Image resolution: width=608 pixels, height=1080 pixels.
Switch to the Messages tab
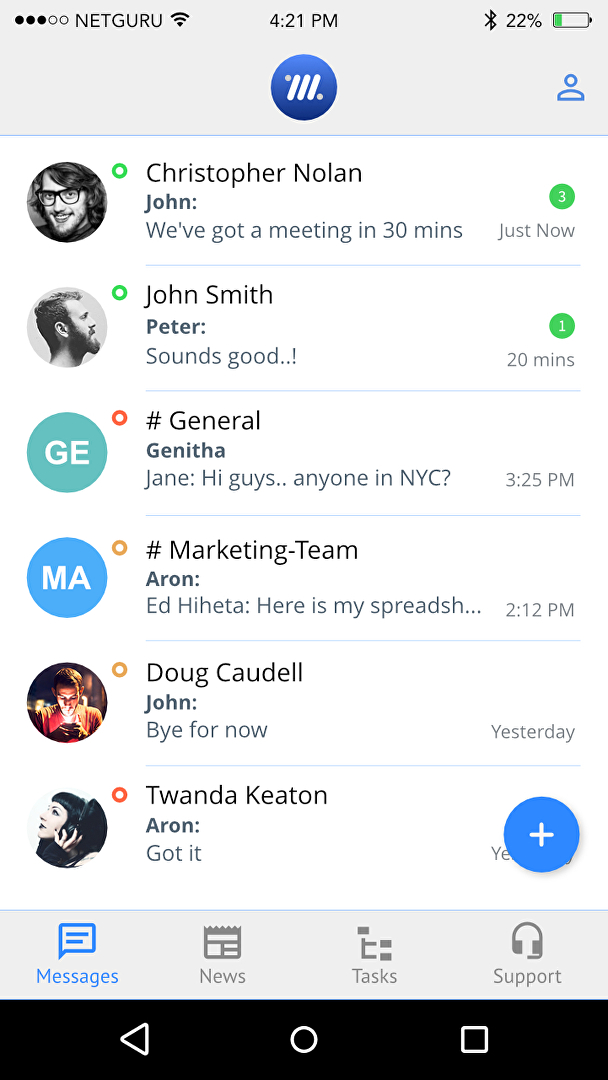[x=77, y=955]
